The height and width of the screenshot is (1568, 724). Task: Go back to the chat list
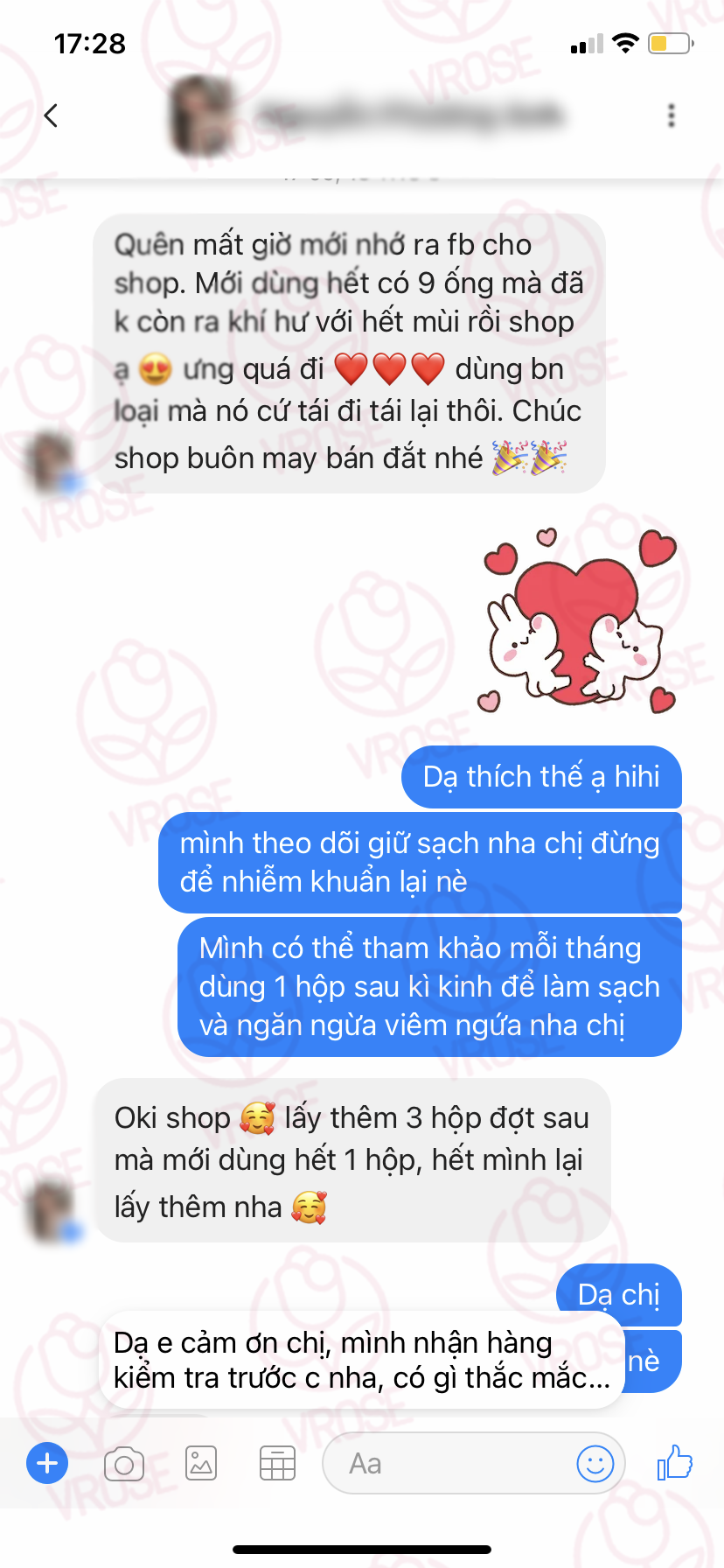click(51, 115)
